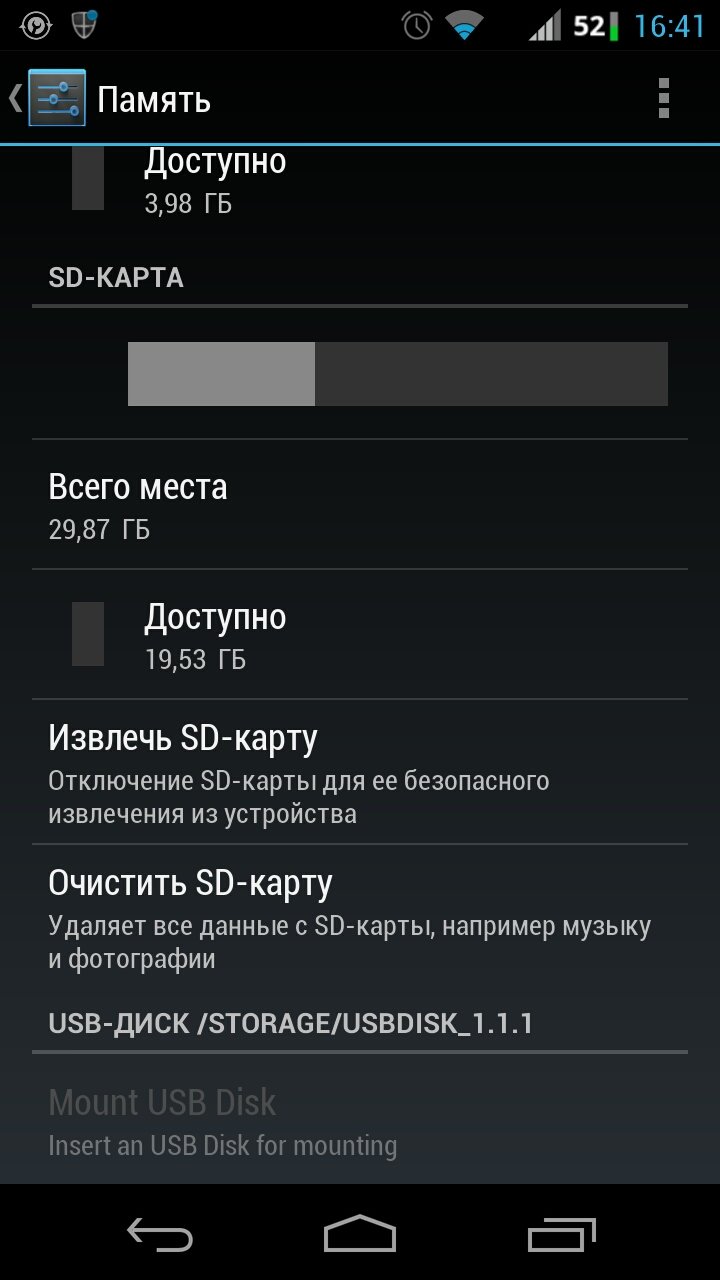
Task: Choose Очистить SD-карту to erase the card
Action: pos(360,916)
